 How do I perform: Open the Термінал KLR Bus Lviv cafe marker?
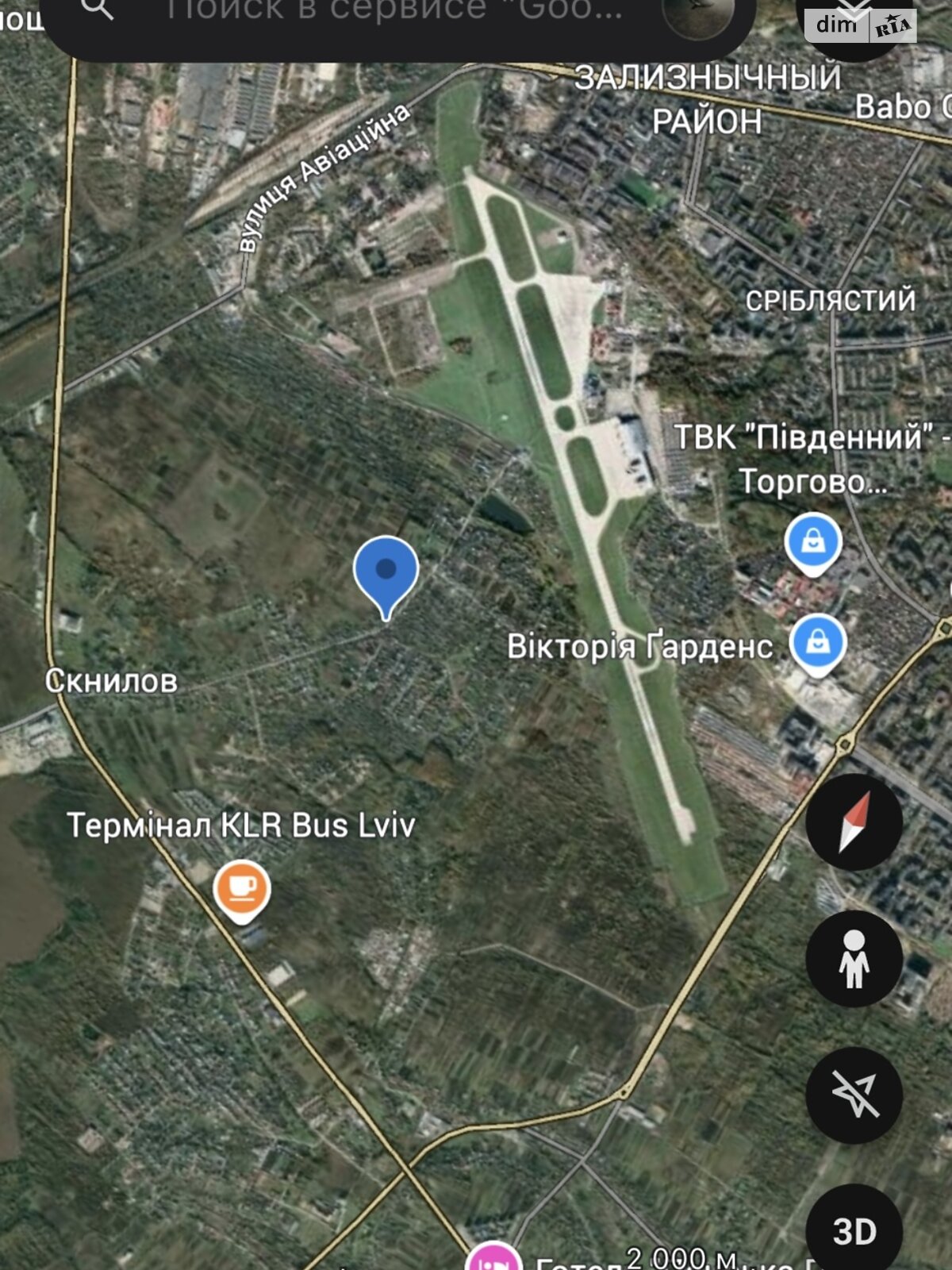(242, 889)
